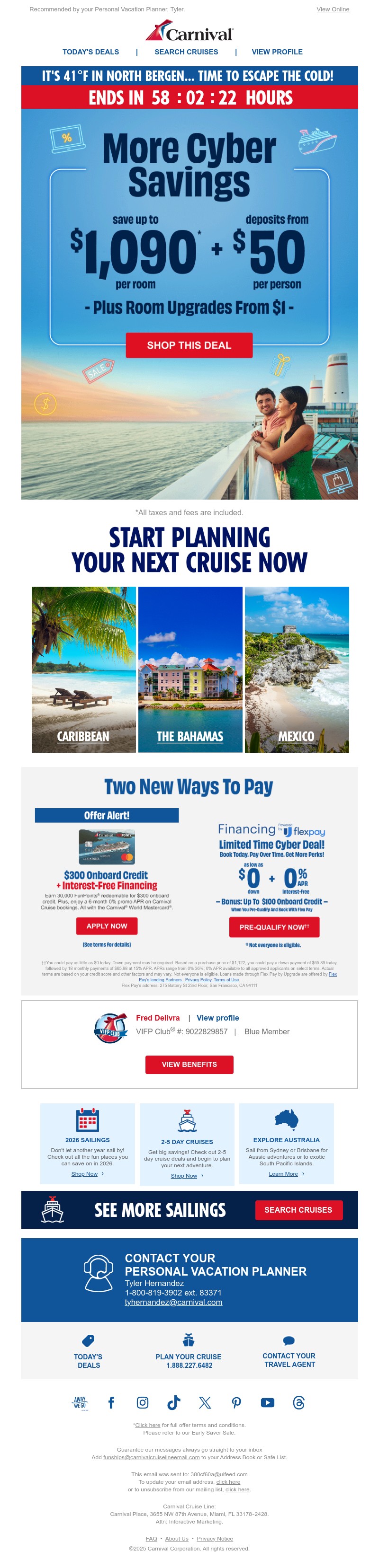Open the Caribbean destination tile
The width and height of the screenshot is (379, 1568).
pos(83,669)
